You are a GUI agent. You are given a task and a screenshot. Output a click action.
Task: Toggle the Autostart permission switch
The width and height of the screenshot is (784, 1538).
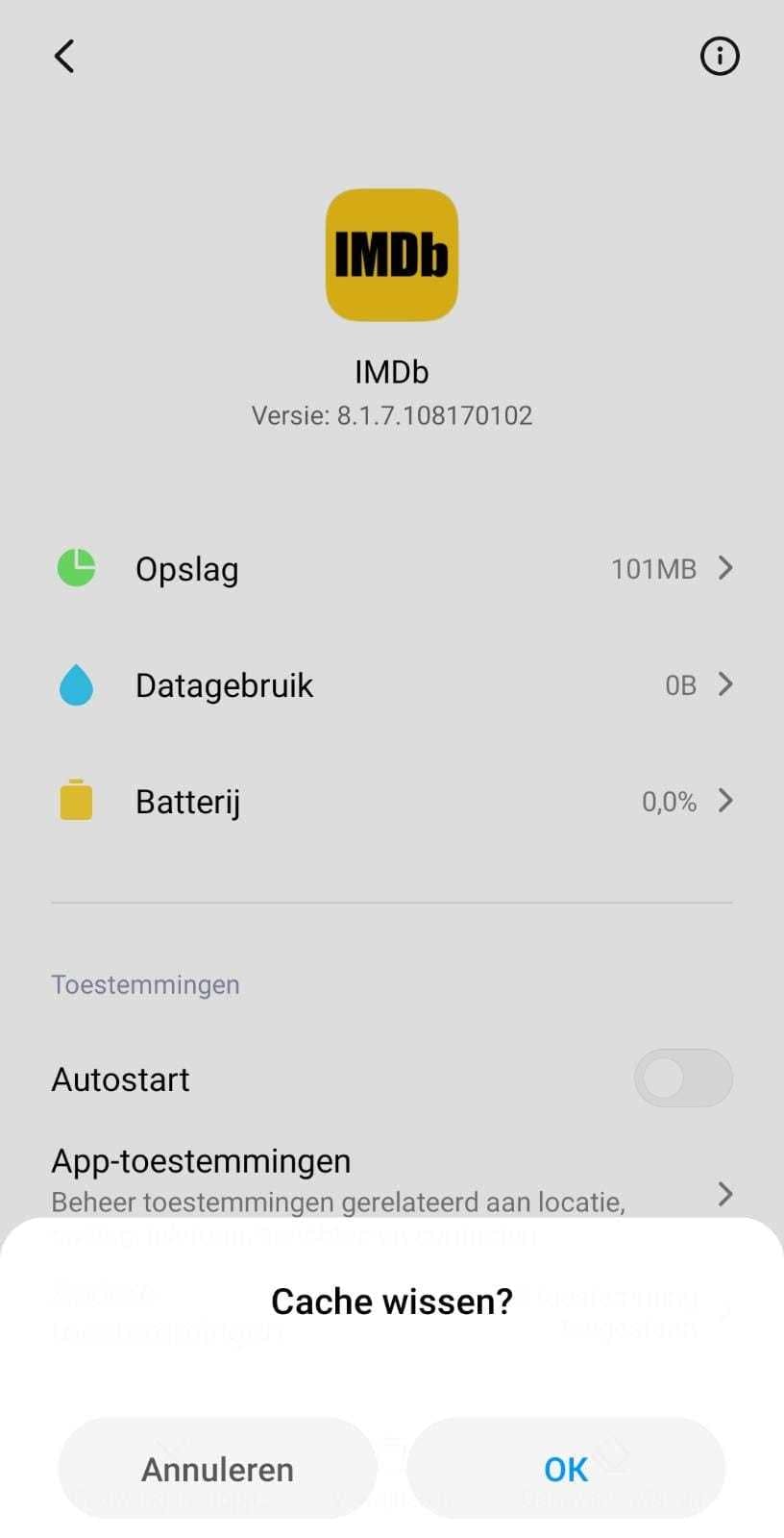point(683,1079)
